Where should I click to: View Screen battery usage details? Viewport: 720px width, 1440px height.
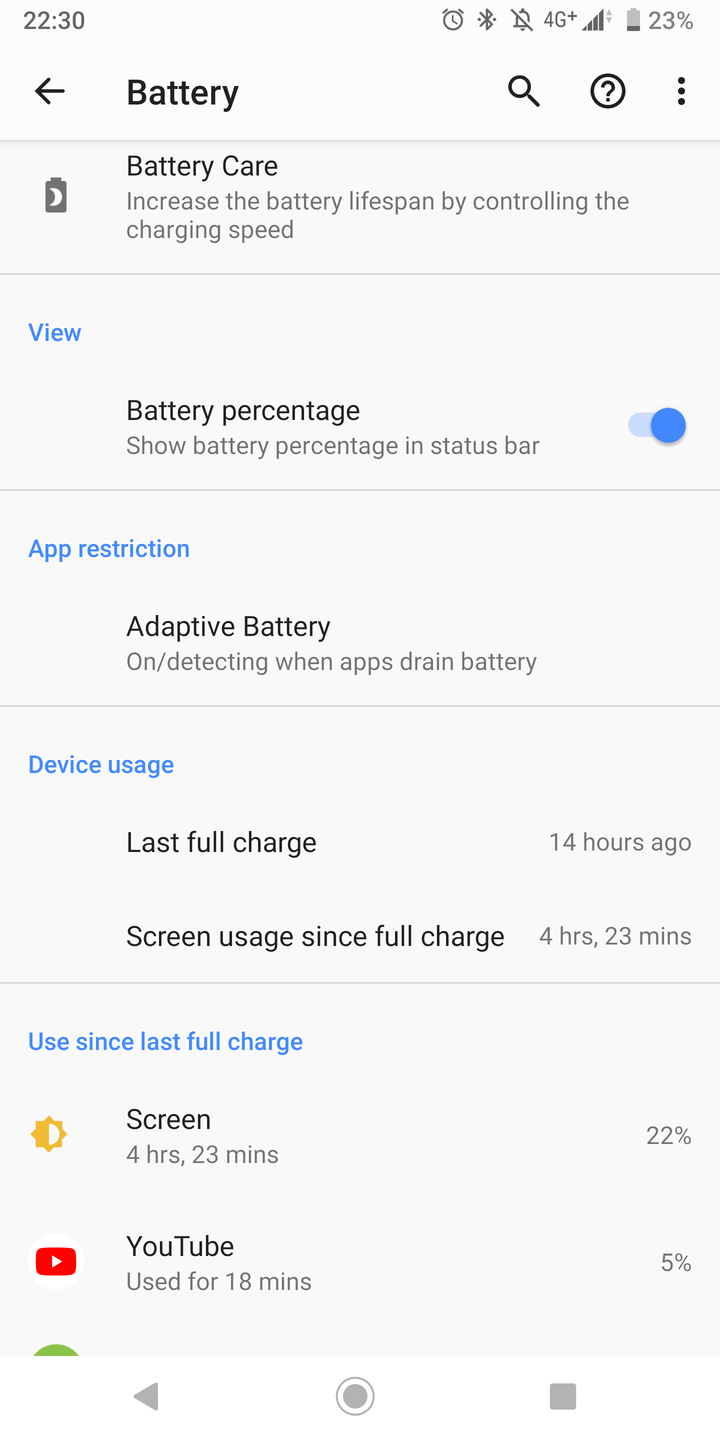tap(360, 1136)
